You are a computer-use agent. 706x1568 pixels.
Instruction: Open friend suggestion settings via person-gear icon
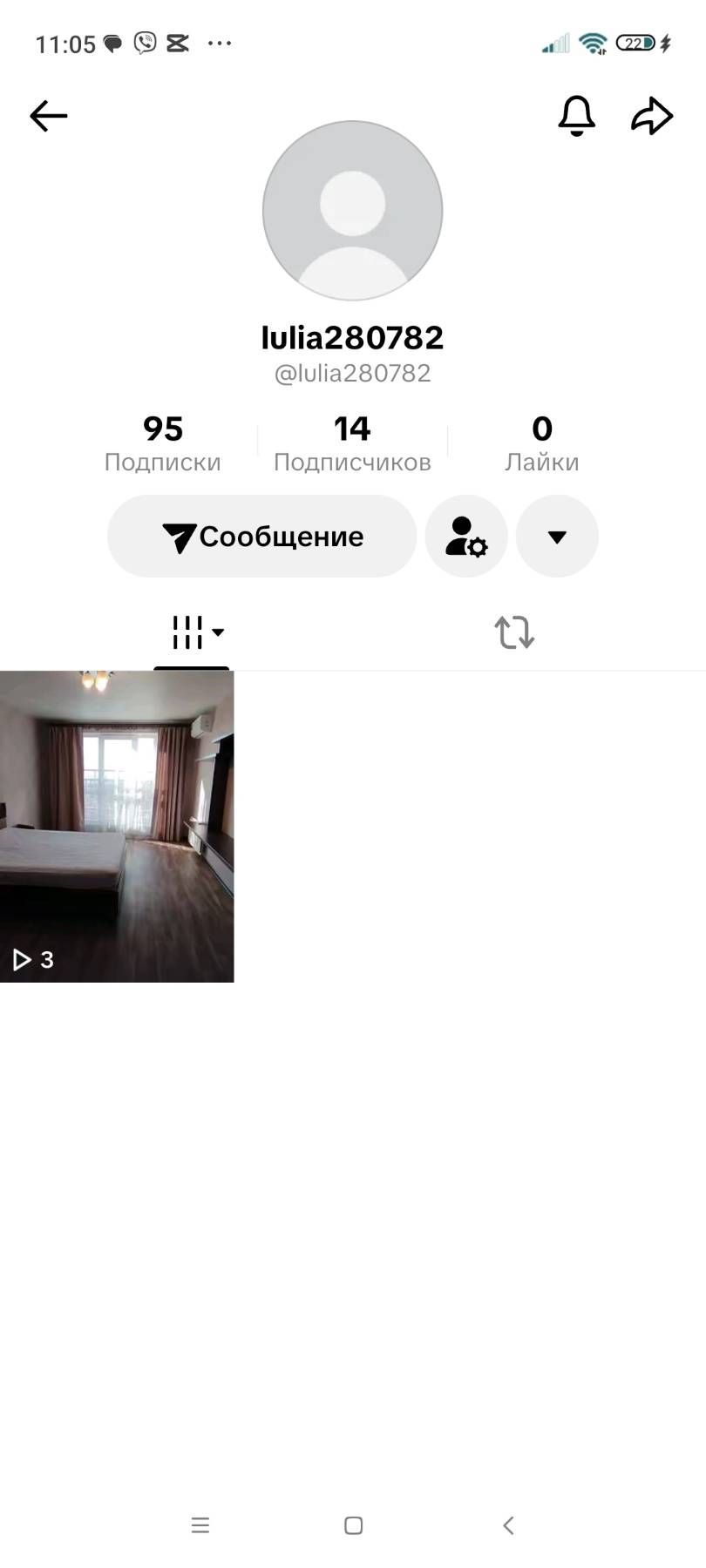click(466, 537)
